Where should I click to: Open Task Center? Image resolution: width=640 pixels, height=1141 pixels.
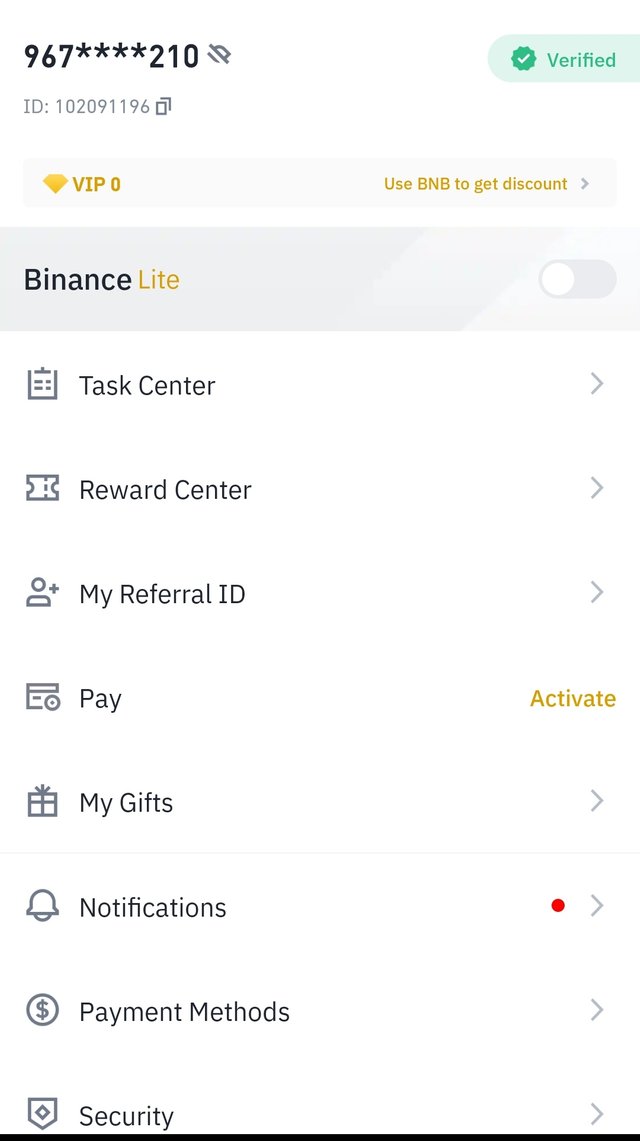[320, 385]
